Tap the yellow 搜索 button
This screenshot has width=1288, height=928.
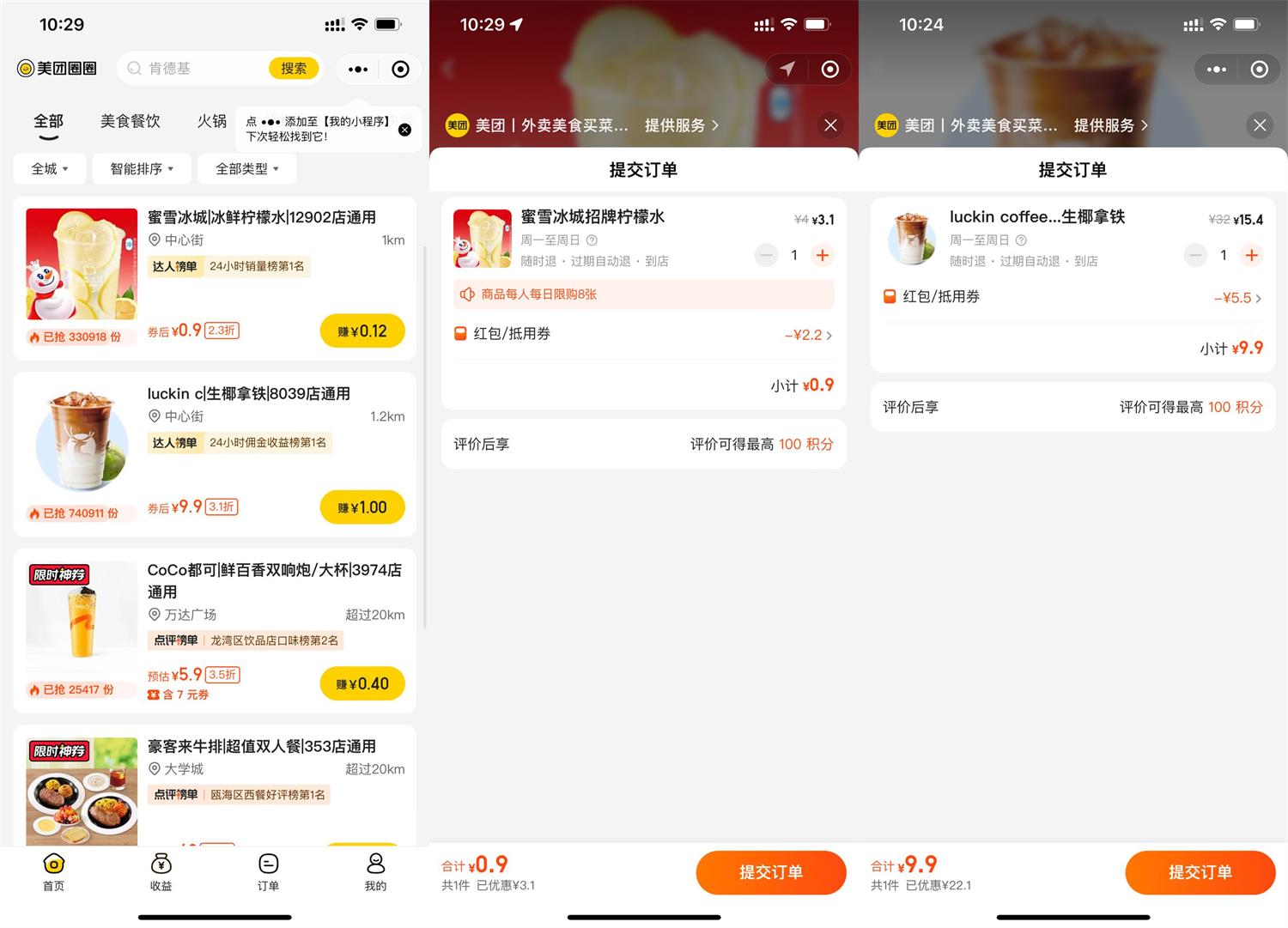[x=294, y=69]
